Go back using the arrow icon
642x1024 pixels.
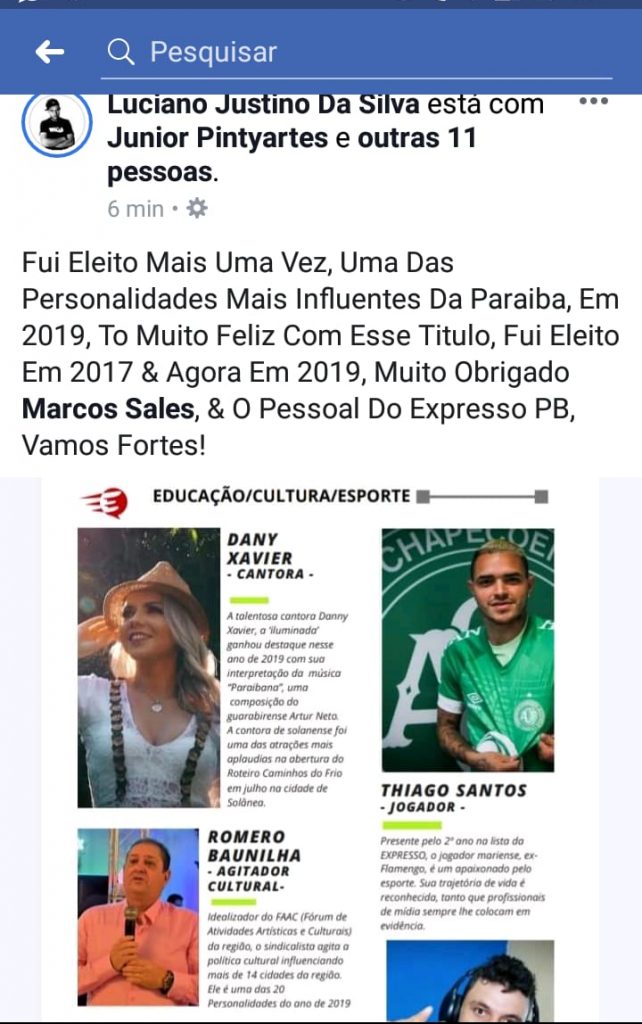50,53
